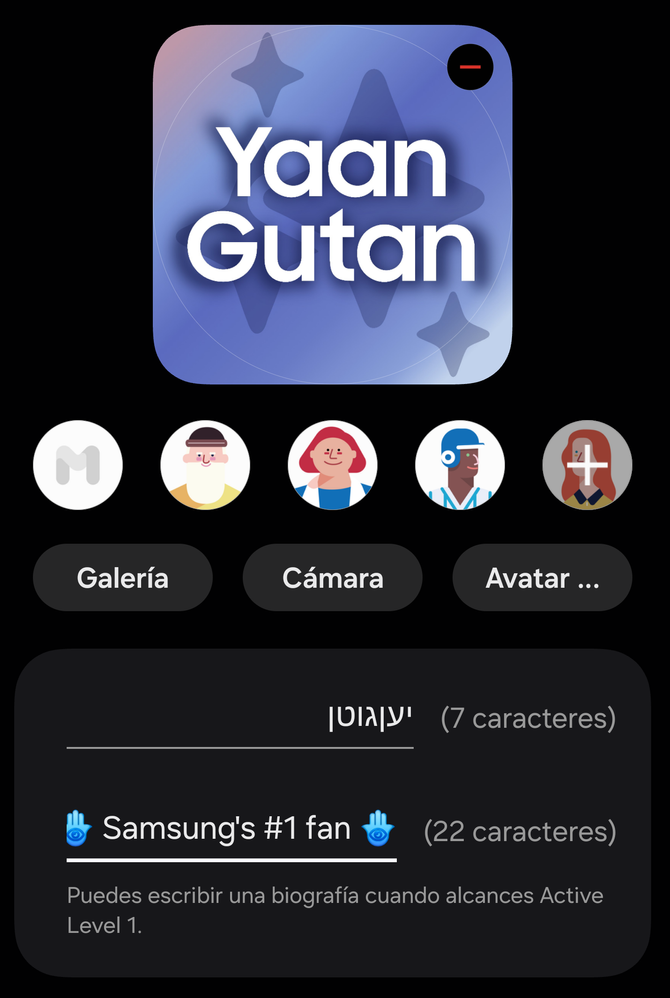Open Galería to choose a photo
Screen dimensions: 670x998
coord(123,578)
